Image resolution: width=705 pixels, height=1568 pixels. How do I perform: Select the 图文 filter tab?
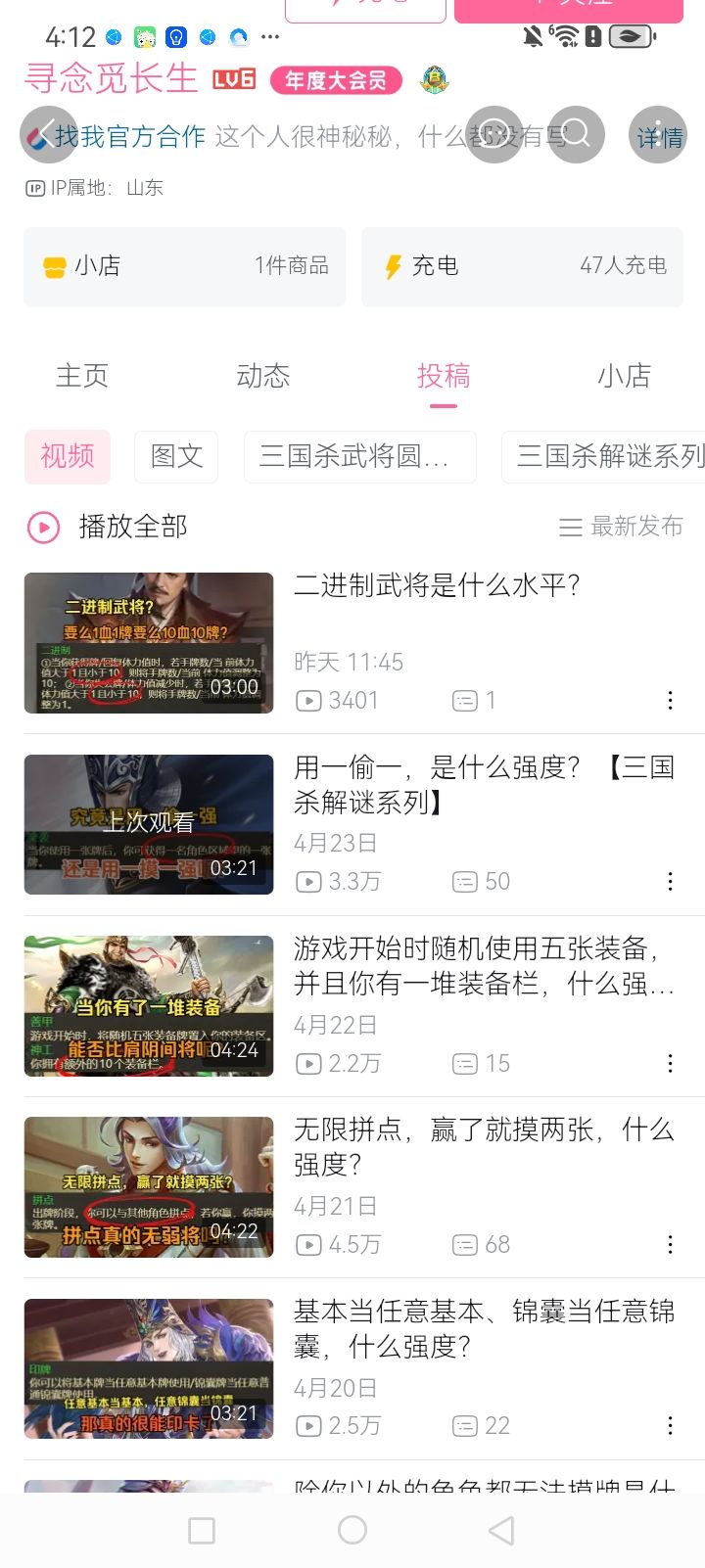click(x=175, y=456)
